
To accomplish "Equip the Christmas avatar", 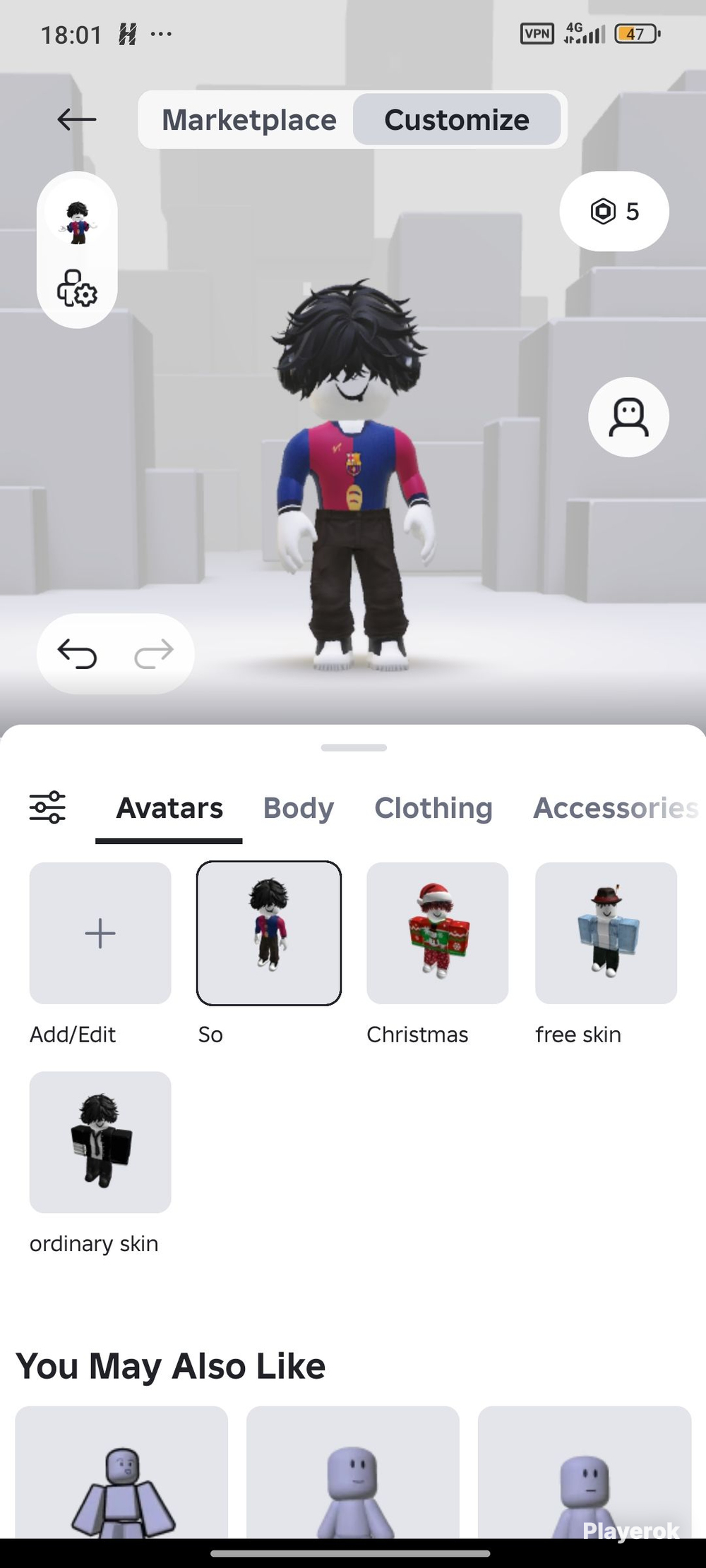I will [438, 933].
